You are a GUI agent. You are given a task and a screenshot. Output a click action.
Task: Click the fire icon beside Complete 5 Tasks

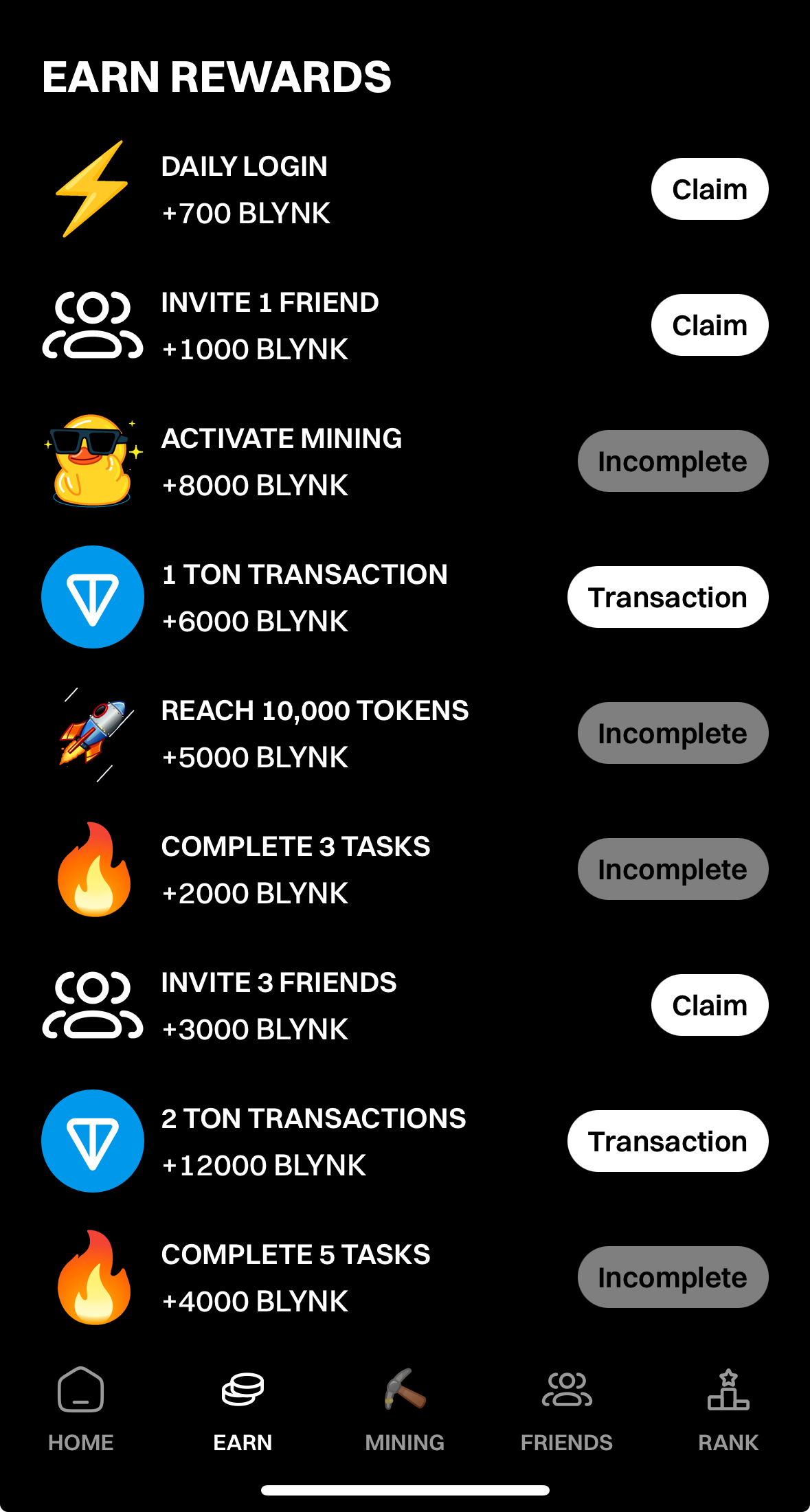[x=93, y=1276]
